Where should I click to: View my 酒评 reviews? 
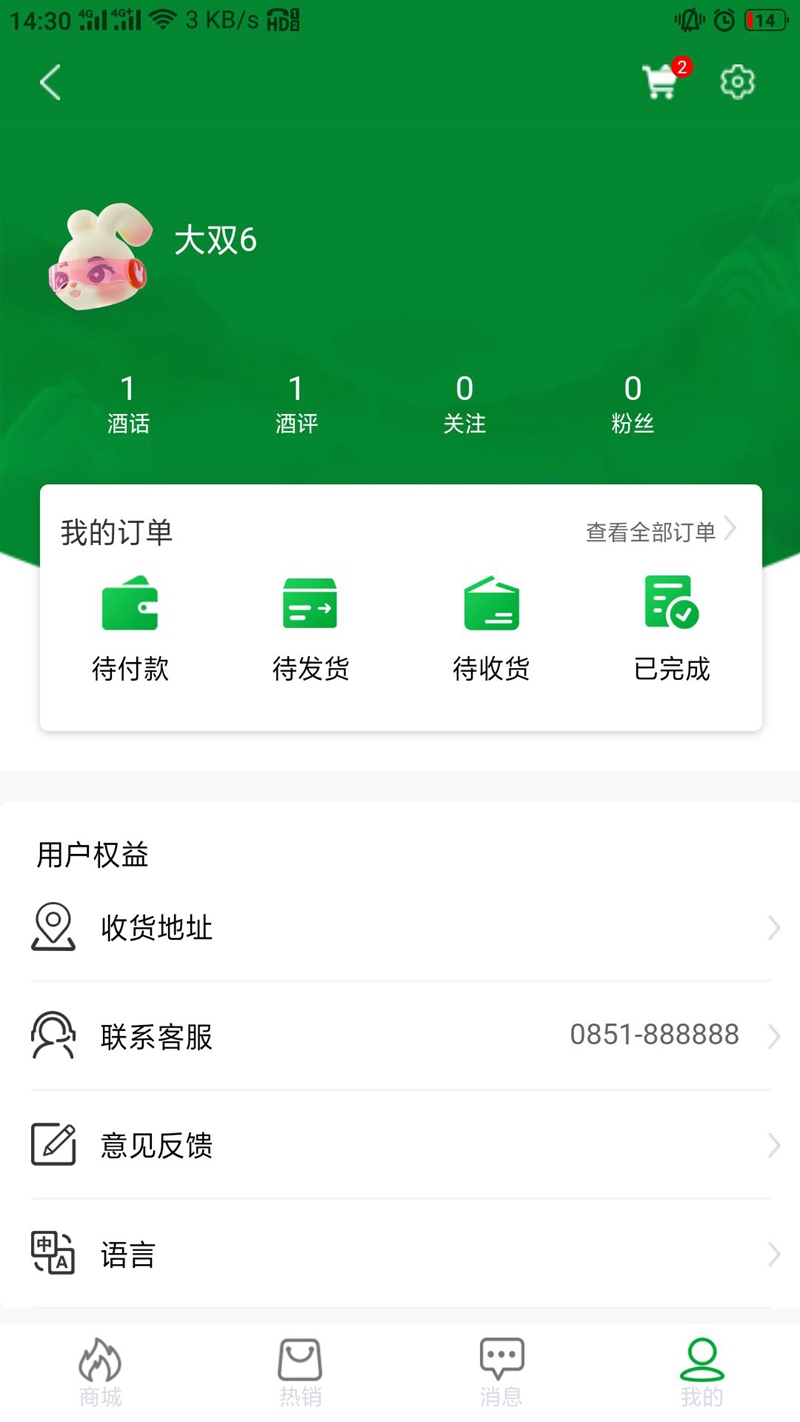296,404
